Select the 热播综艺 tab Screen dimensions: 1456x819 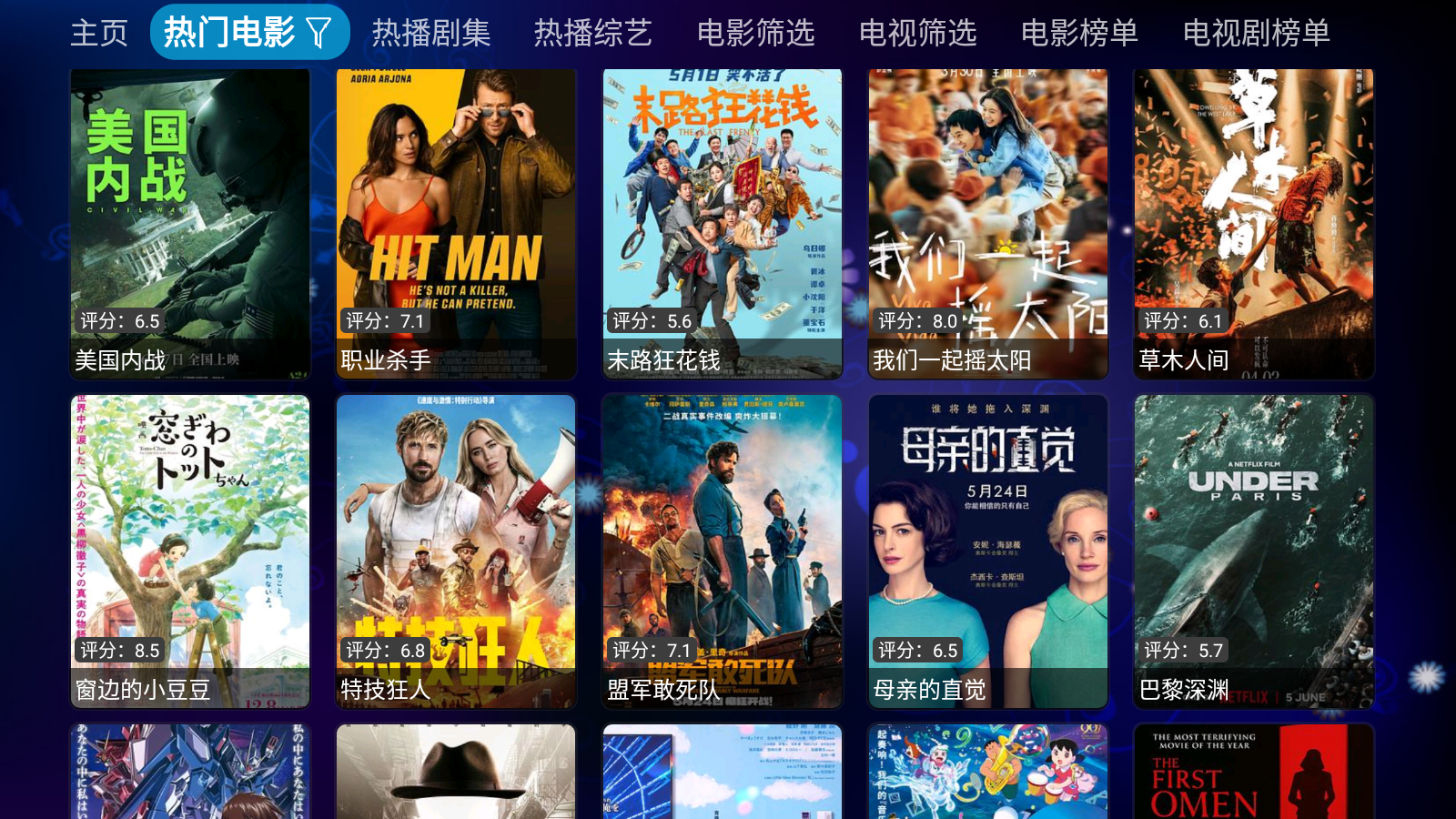(x=592, y=34)
